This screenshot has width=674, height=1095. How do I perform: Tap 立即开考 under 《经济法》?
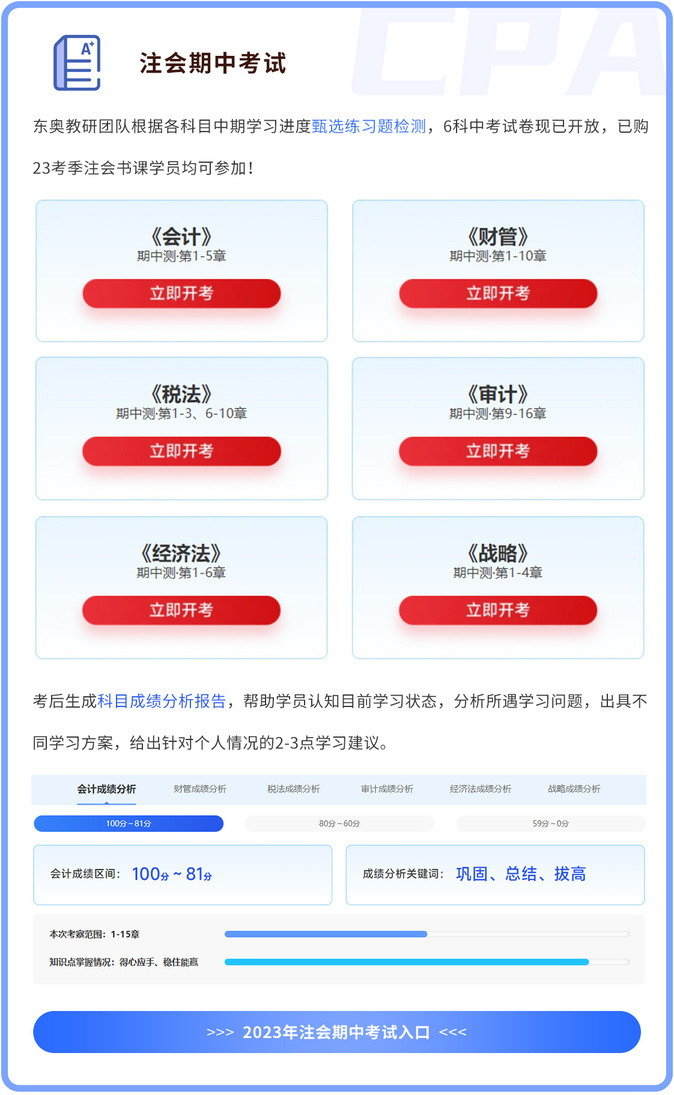181,610
